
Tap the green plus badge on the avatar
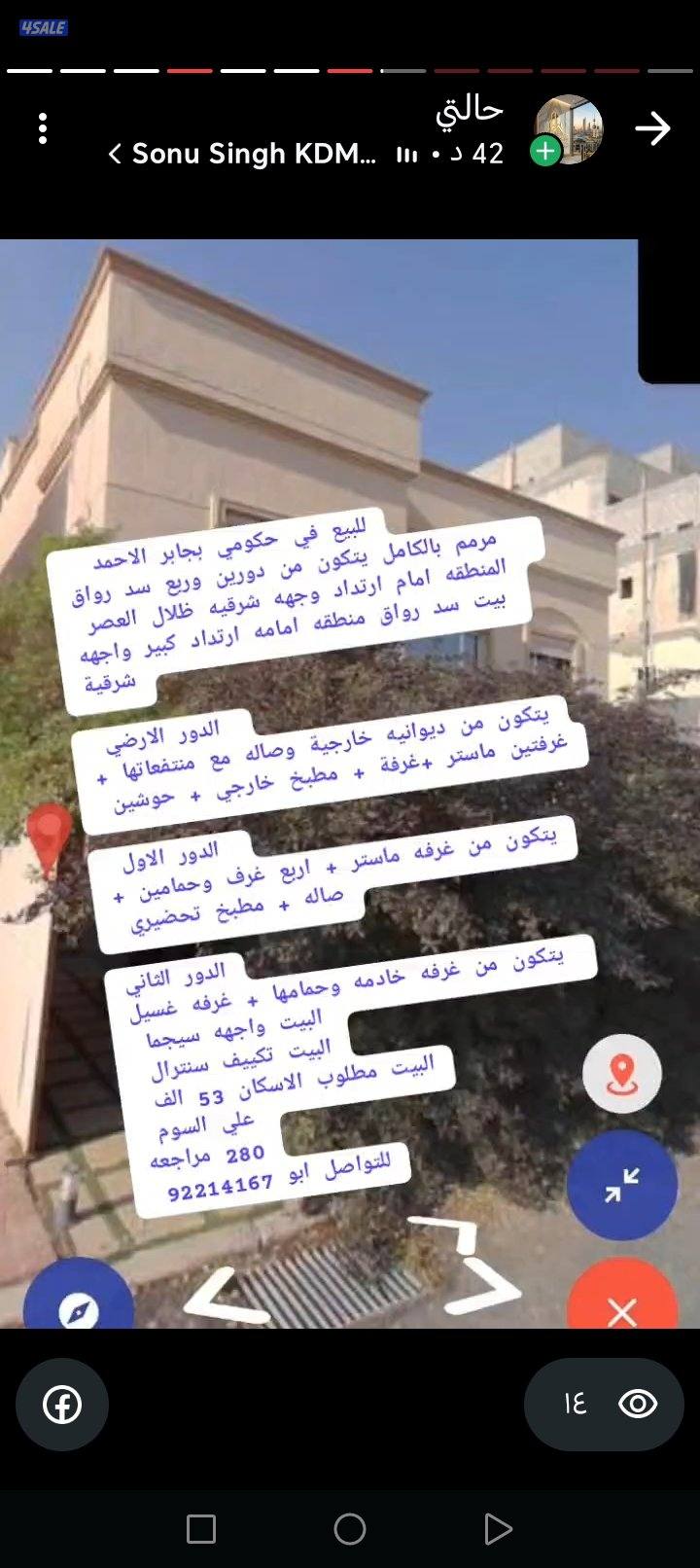544,149
